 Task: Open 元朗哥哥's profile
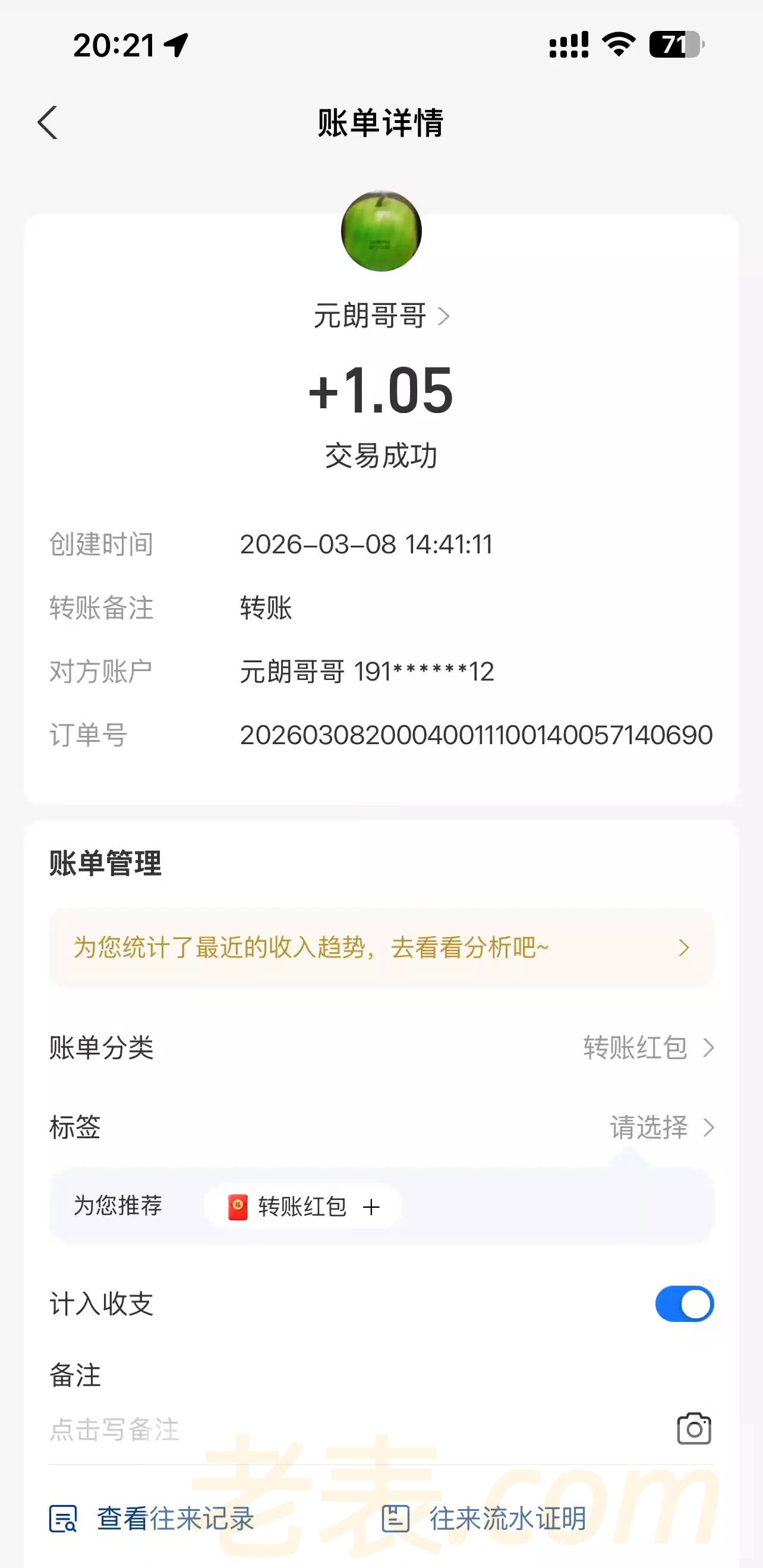(x=381, y=316)
